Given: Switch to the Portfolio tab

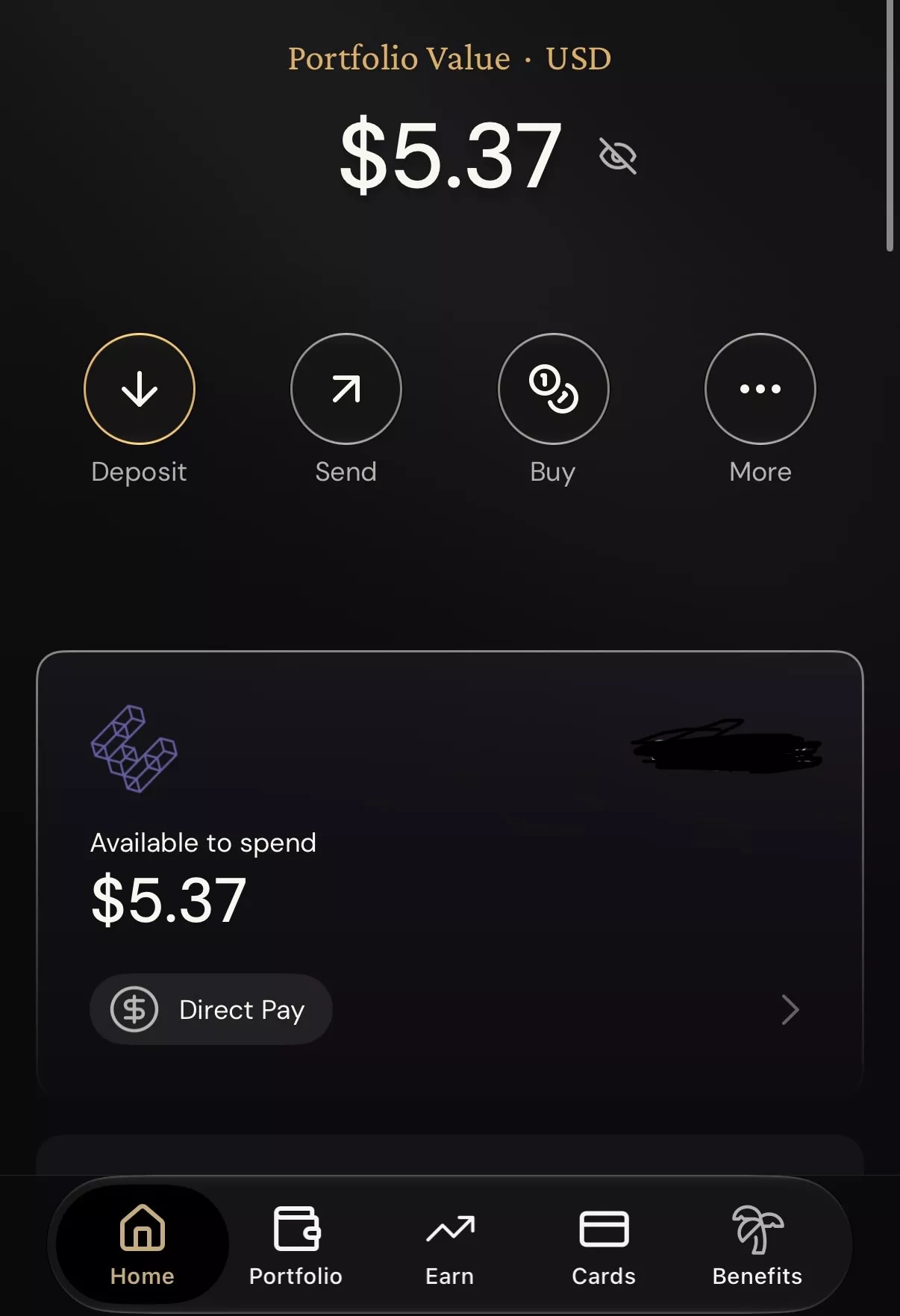Looking at the screenshot, I should click(x=296, y=1244).
